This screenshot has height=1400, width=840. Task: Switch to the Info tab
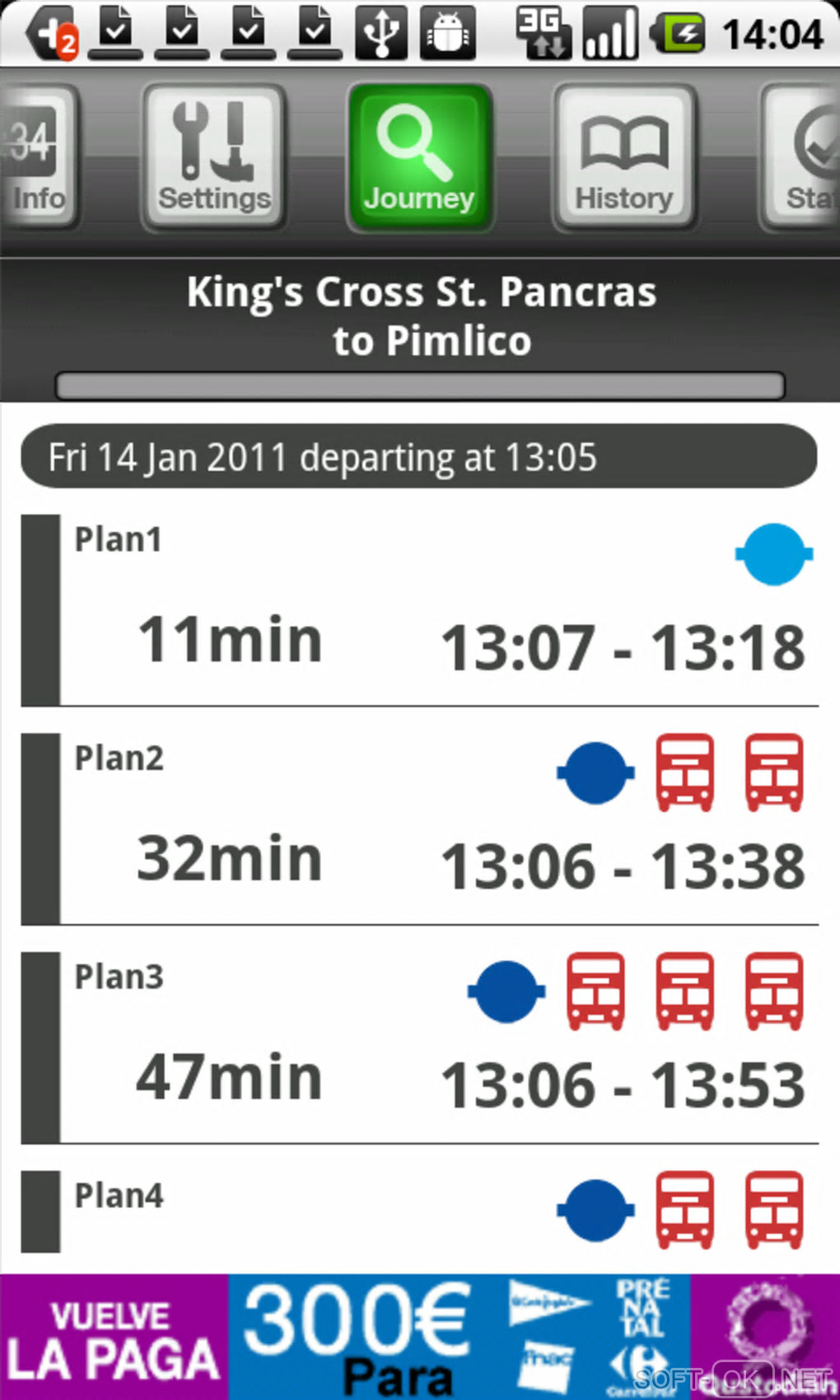pyautogui.click(x=37, y=156)
